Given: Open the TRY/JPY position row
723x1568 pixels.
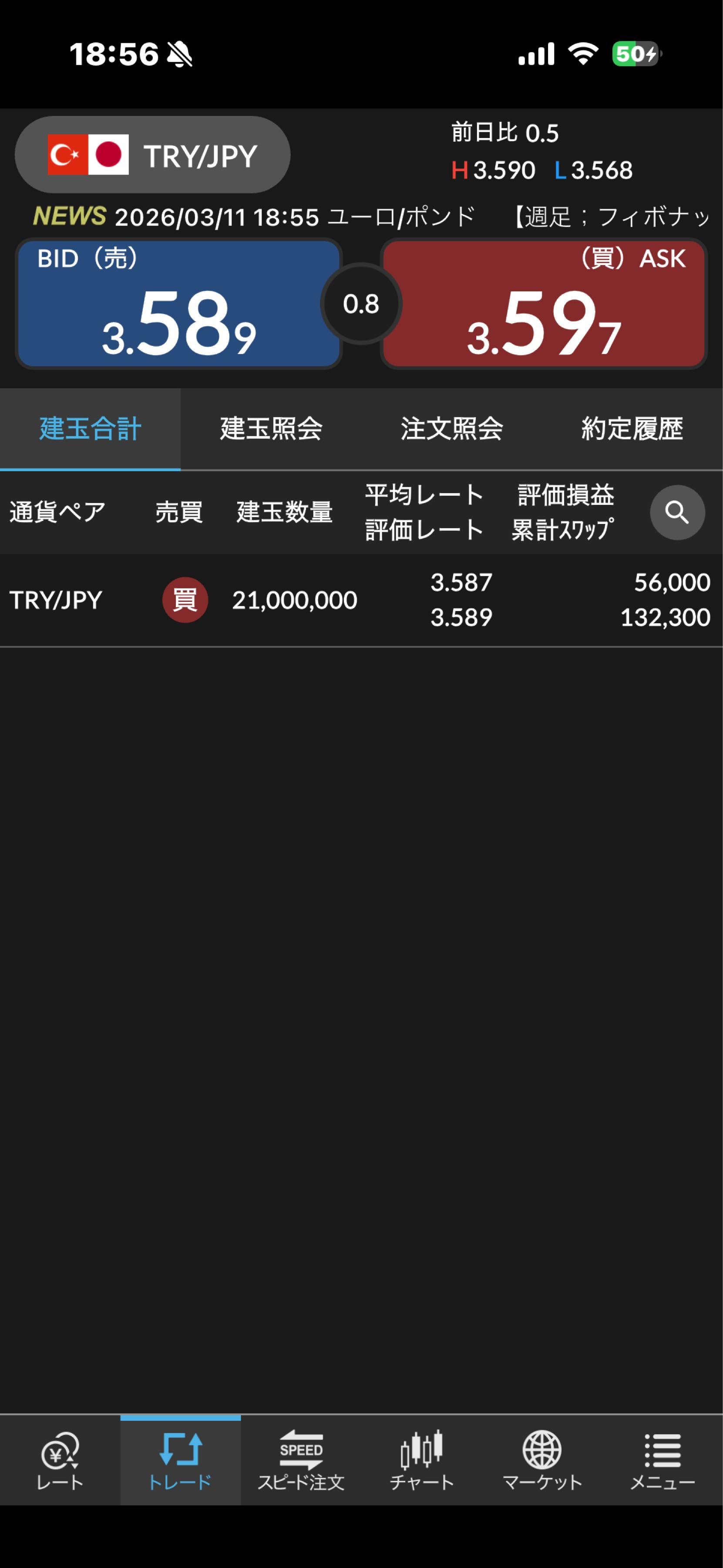Looking at the screenshot, I should click(x=361, y=600).
